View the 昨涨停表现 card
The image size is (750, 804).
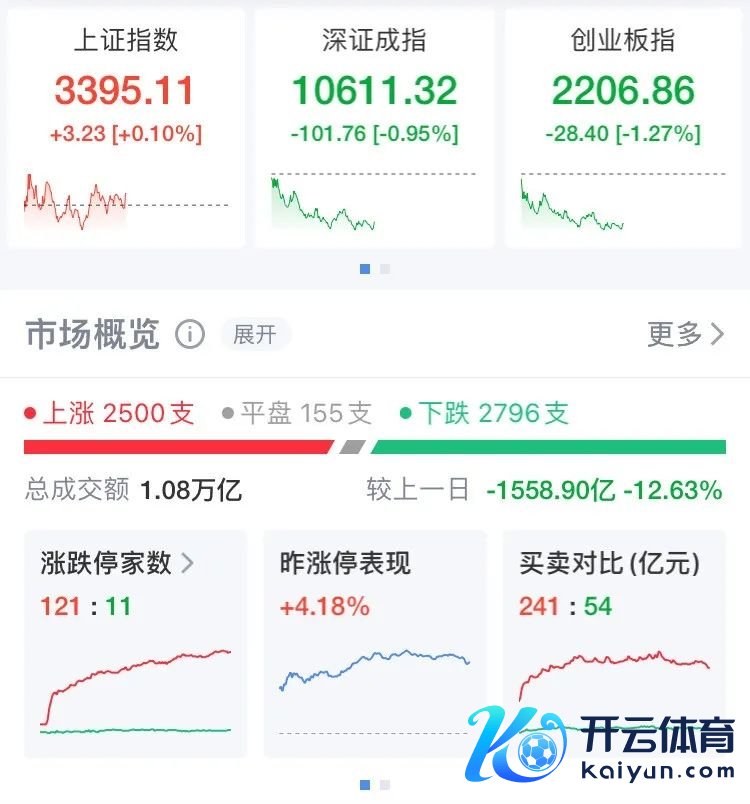coord(374,642)
